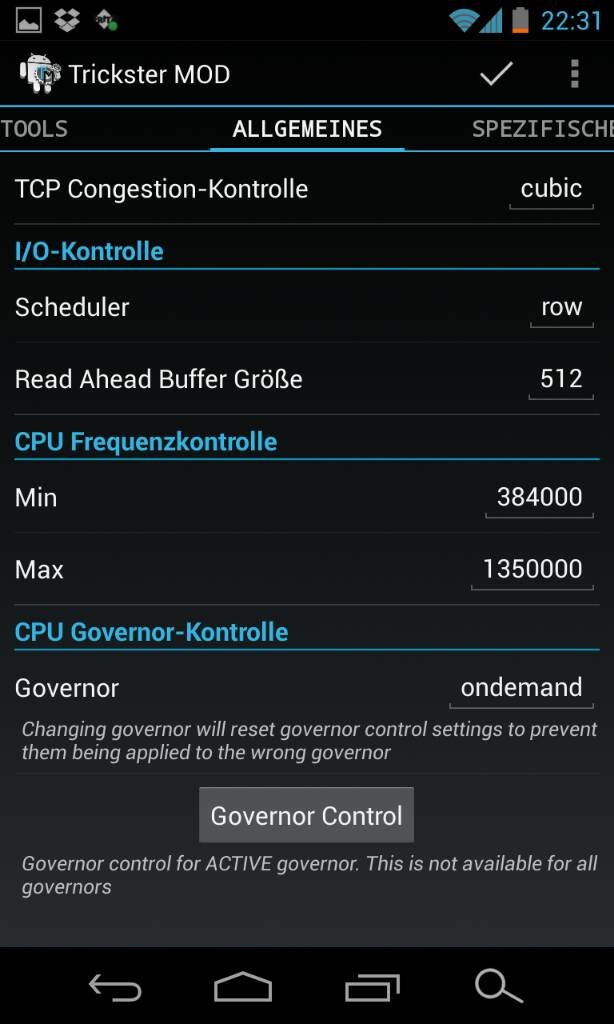
Task: Change Read Ahead Buffer size 512
Action: (561, 379)
